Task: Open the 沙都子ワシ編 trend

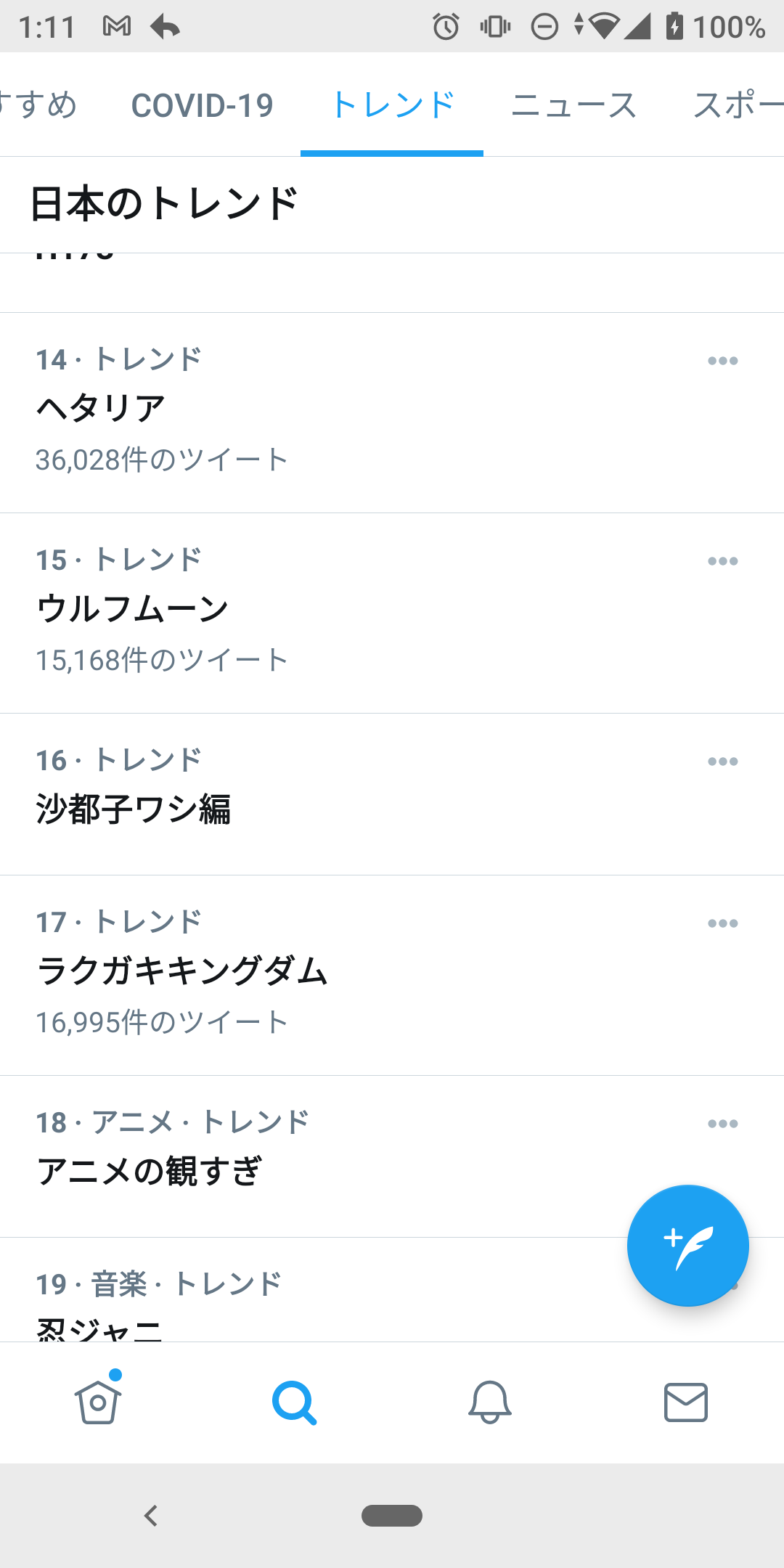Action: point(392,794)
